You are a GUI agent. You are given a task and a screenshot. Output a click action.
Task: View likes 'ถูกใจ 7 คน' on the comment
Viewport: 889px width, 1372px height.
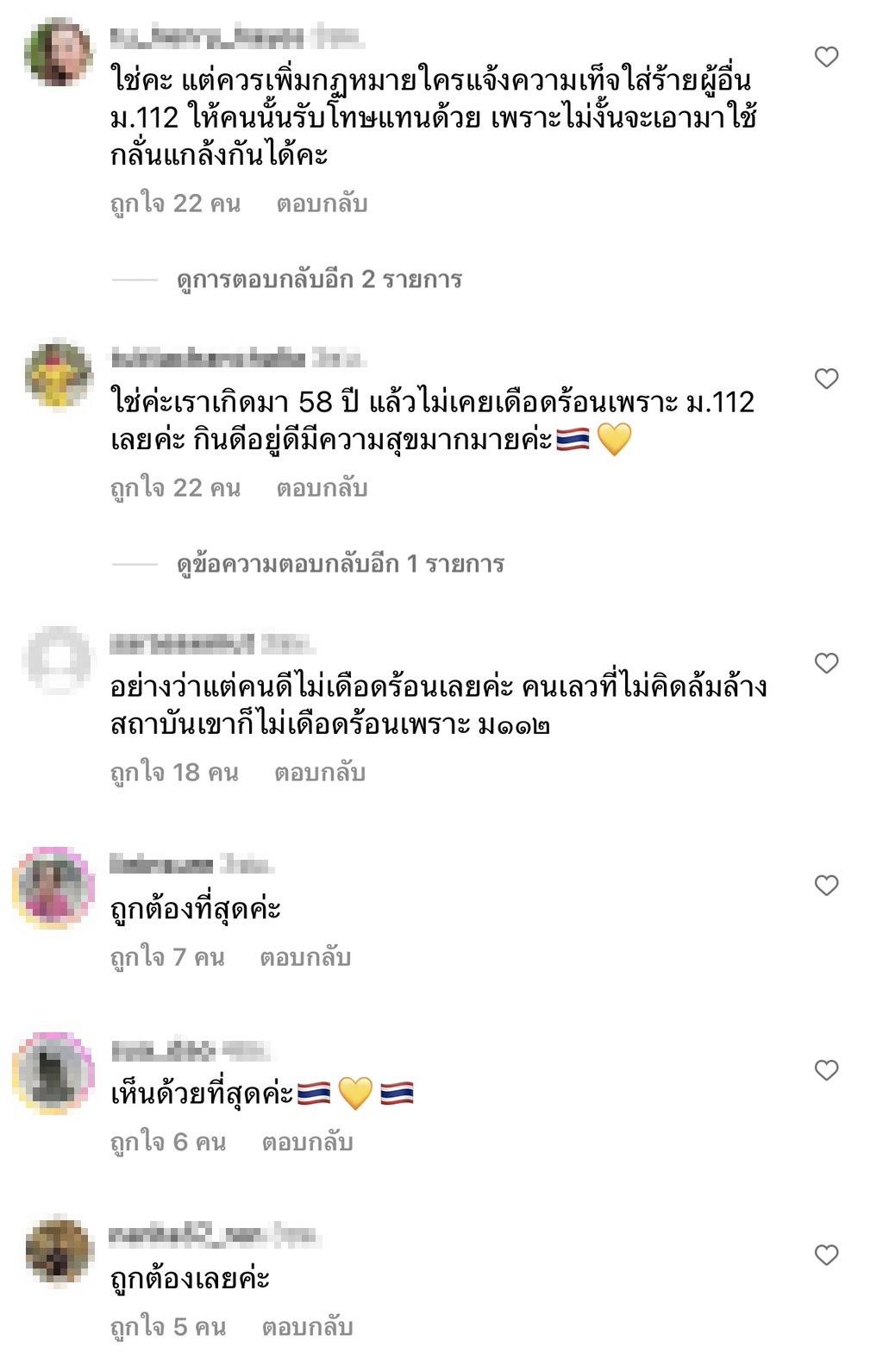[167, 957]
